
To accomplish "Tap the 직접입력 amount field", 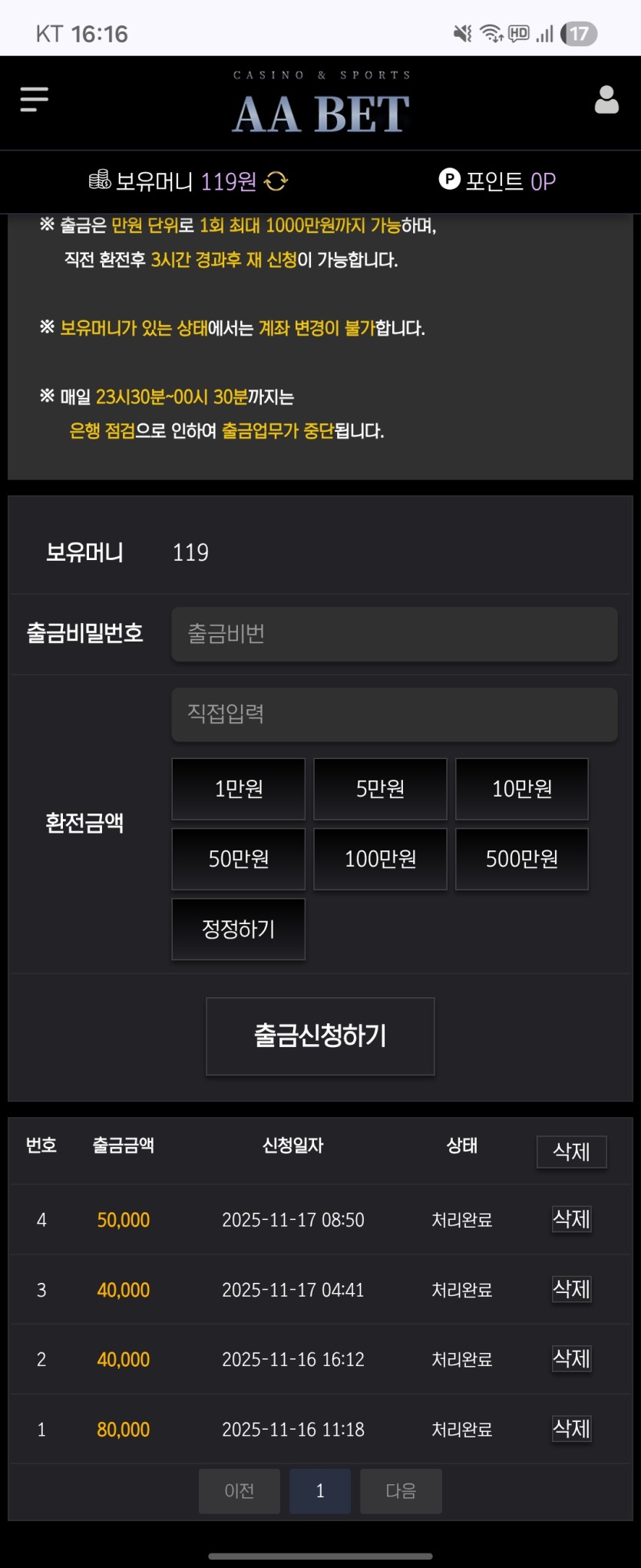I will click(x=394, y=714).
